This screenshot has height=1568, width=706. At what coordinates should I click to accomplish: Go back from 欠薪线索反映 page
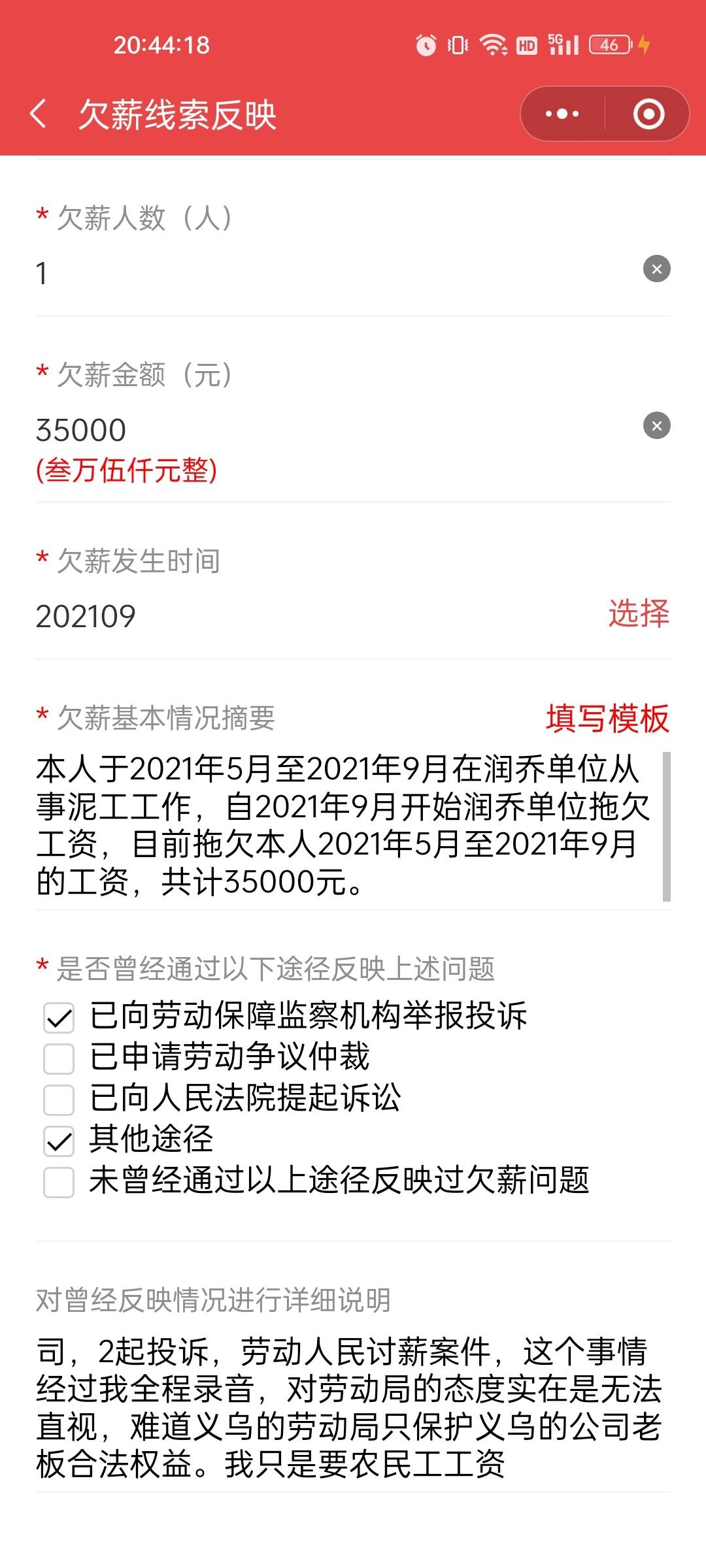(x=39, y=114)
